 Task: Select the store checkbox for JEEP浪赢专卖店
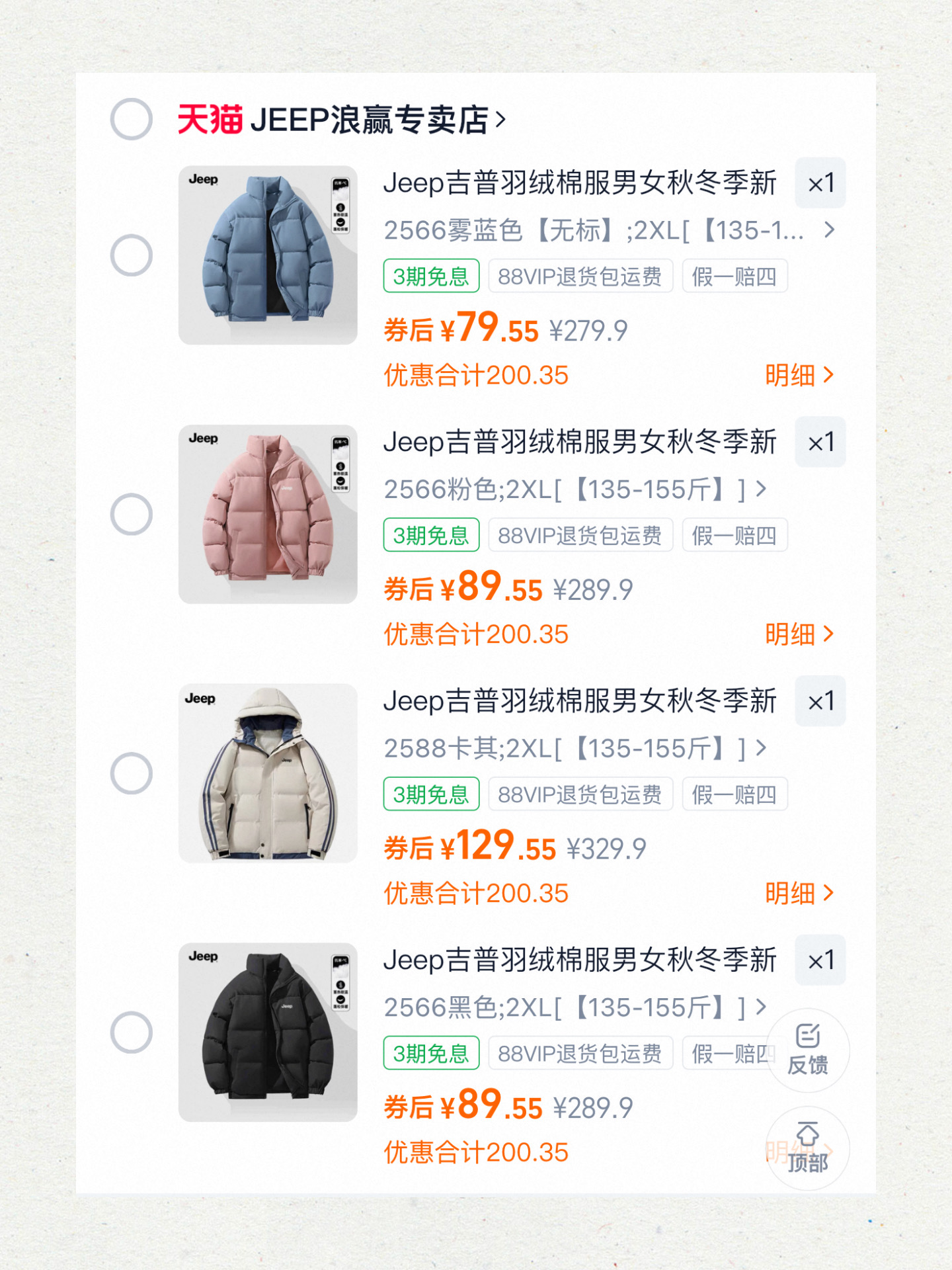(133, 119)
